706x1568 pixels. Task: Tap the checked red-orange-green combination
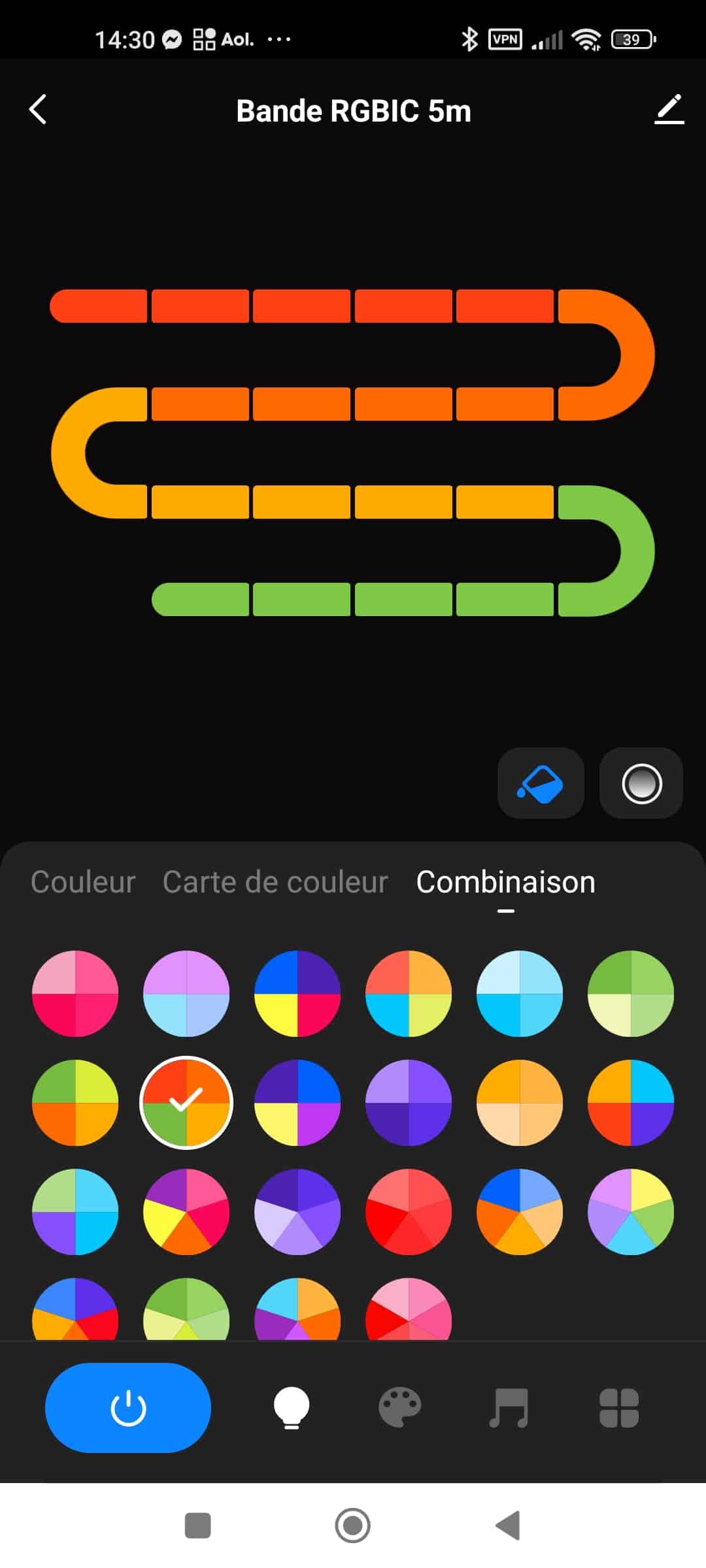click(x=186, y=1102)
